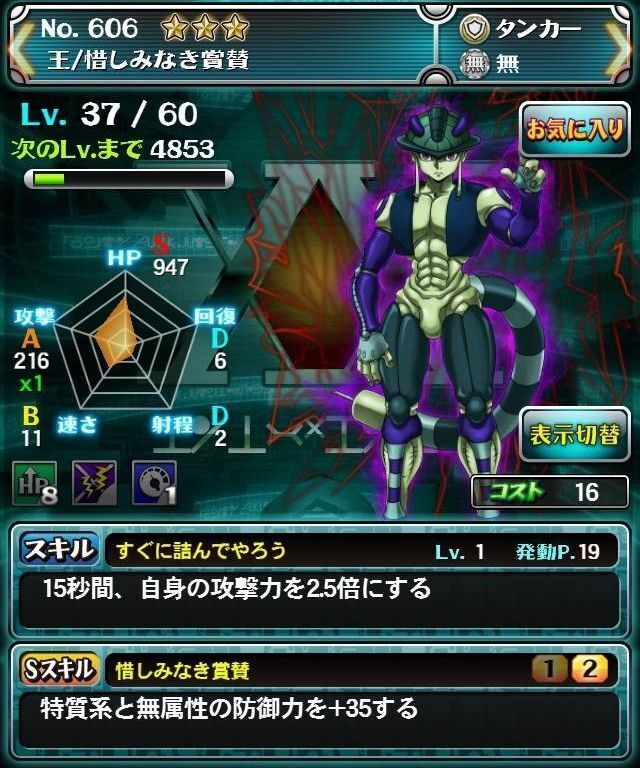Select S-skill level 1 tab
640x768 pixels.
coord(548,669)
